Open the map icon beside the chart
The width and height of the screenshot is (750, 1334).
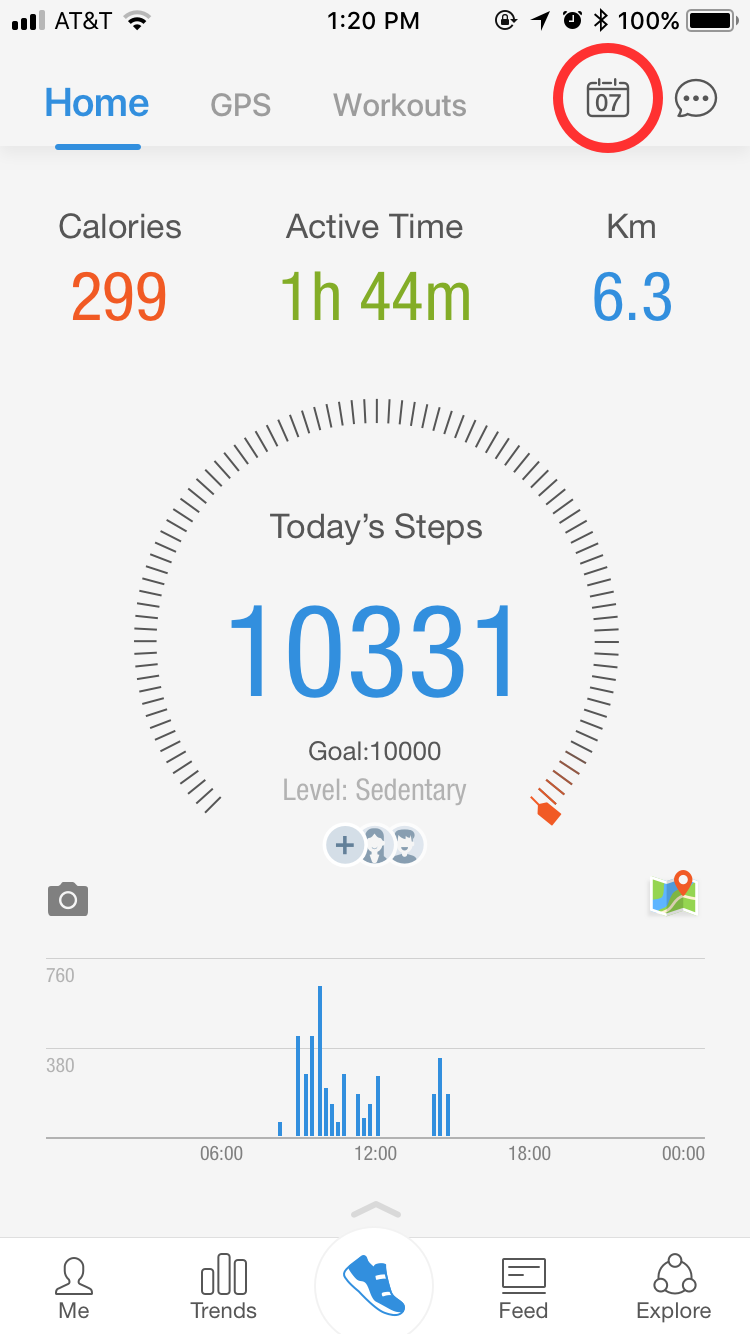point(672,897)
